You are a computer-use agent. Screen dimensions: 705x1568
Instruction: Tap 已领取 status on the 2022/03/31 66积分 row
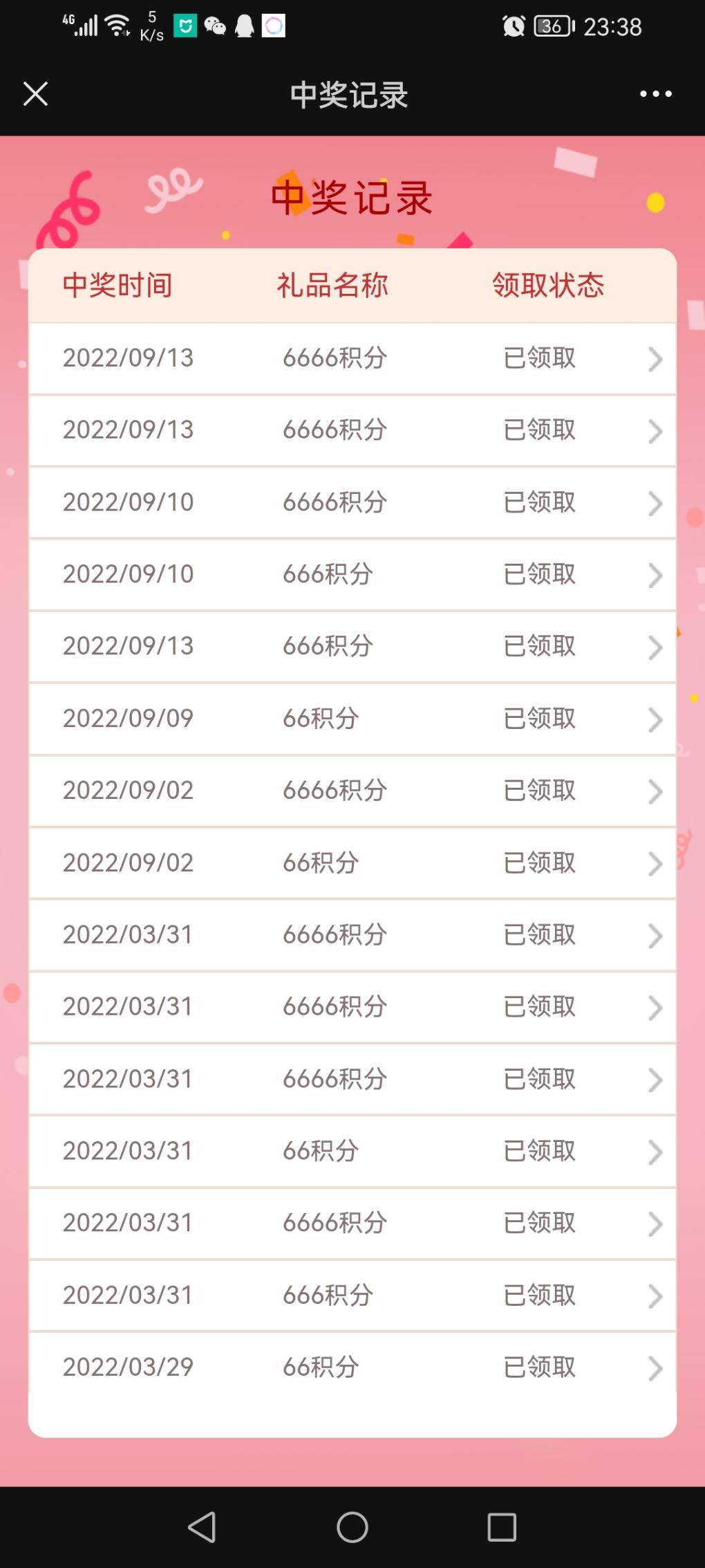539,1150
